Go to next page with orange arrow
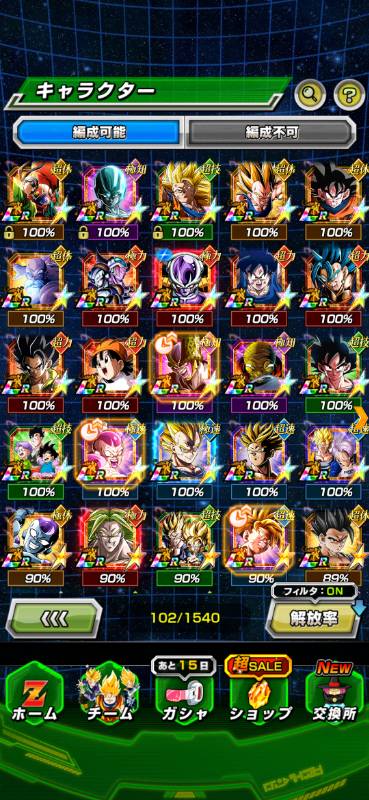 click(361, 421)
